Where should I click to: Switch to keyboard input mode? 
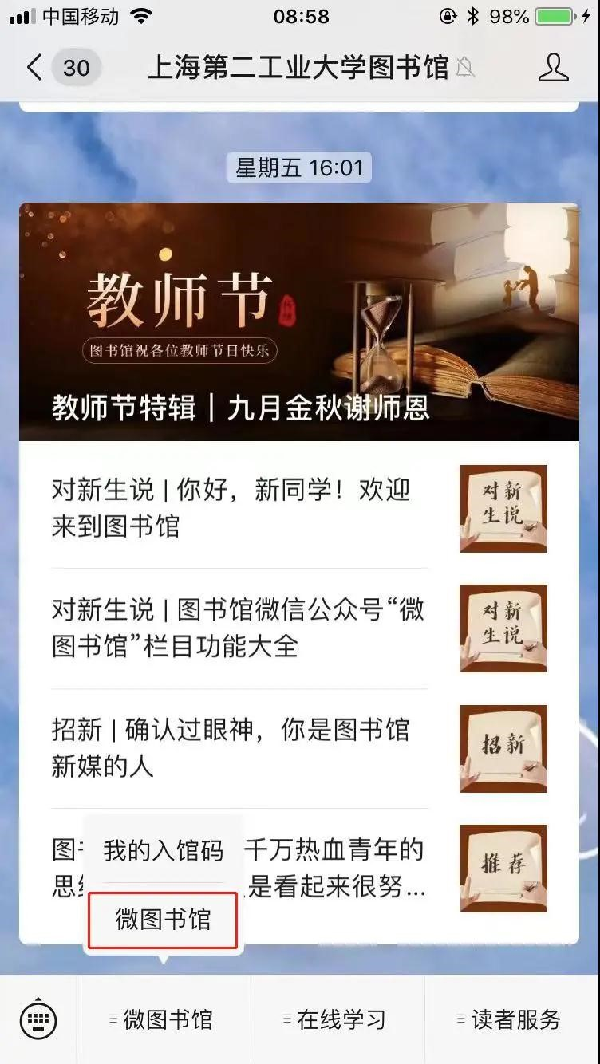tap(38, 1019)
